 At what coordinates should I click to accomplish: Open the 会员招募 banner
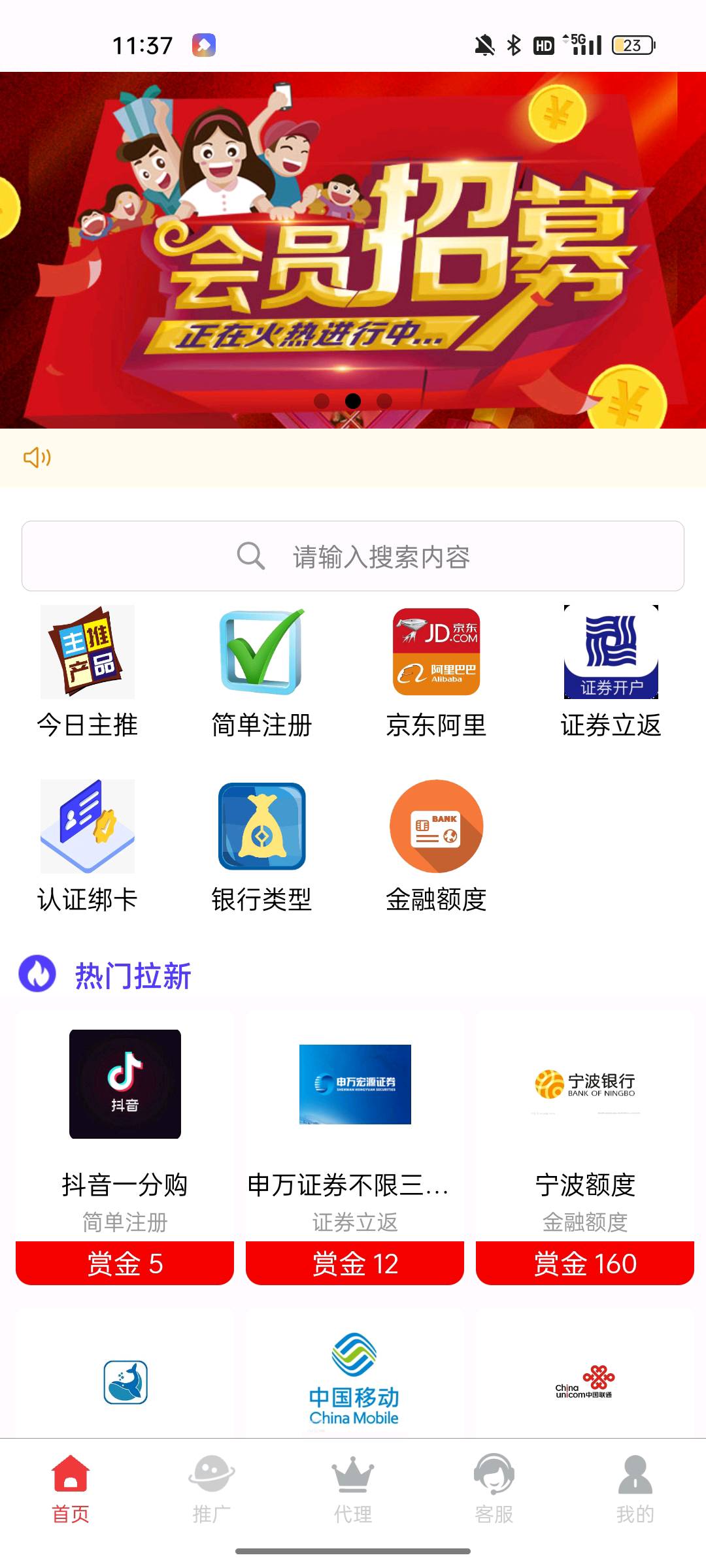(353, 250)
